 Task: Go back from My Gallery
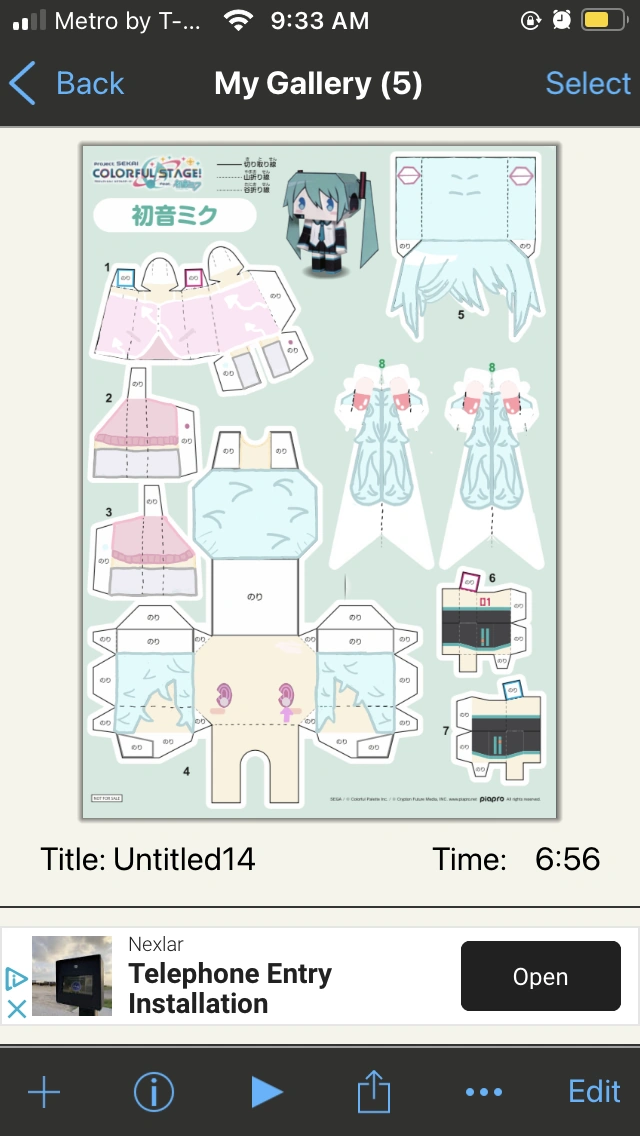[x=66, y=84]
